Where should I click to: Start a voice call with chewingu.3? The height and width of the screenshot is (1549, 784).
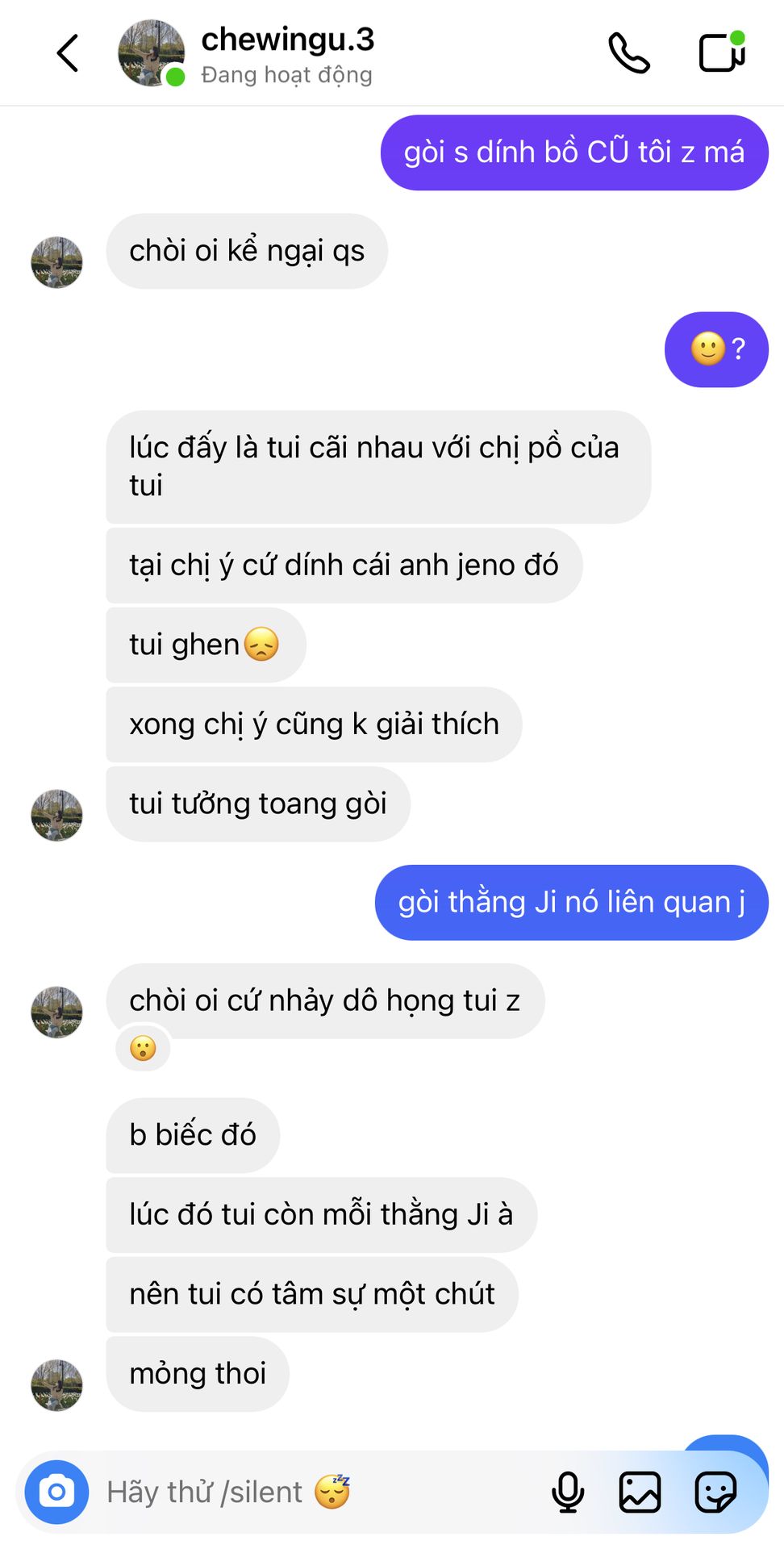click(628, 53)
